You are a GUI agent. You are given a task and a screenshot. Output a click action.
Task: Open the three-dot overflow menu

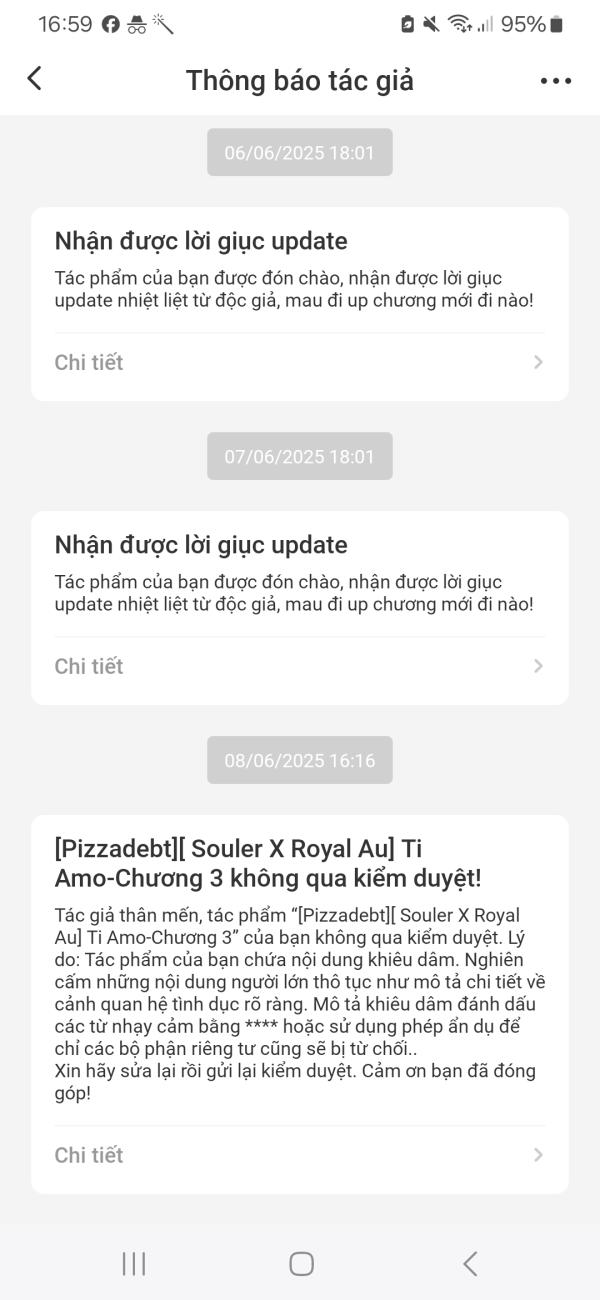click(555, 81)
